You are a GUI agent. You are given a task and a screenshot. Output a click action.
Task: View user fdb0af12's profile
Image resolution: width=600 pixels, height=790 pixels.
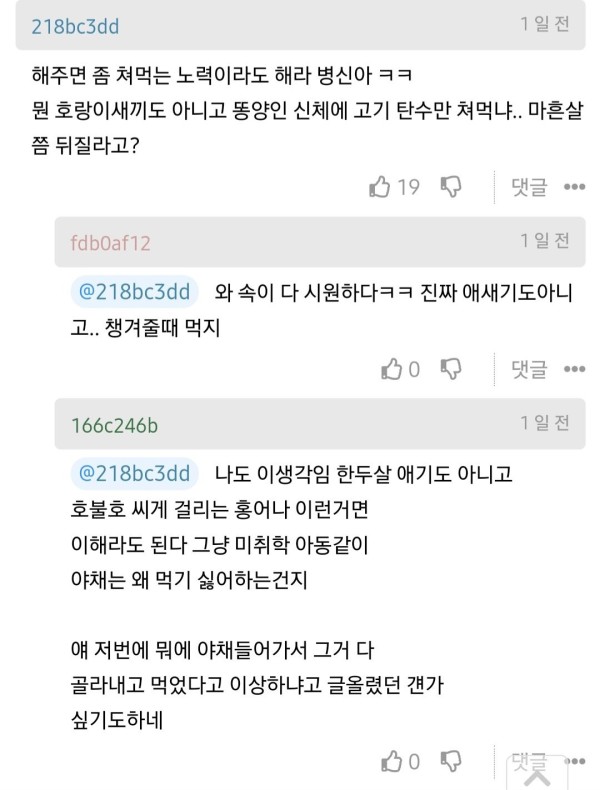coord(110,243)
